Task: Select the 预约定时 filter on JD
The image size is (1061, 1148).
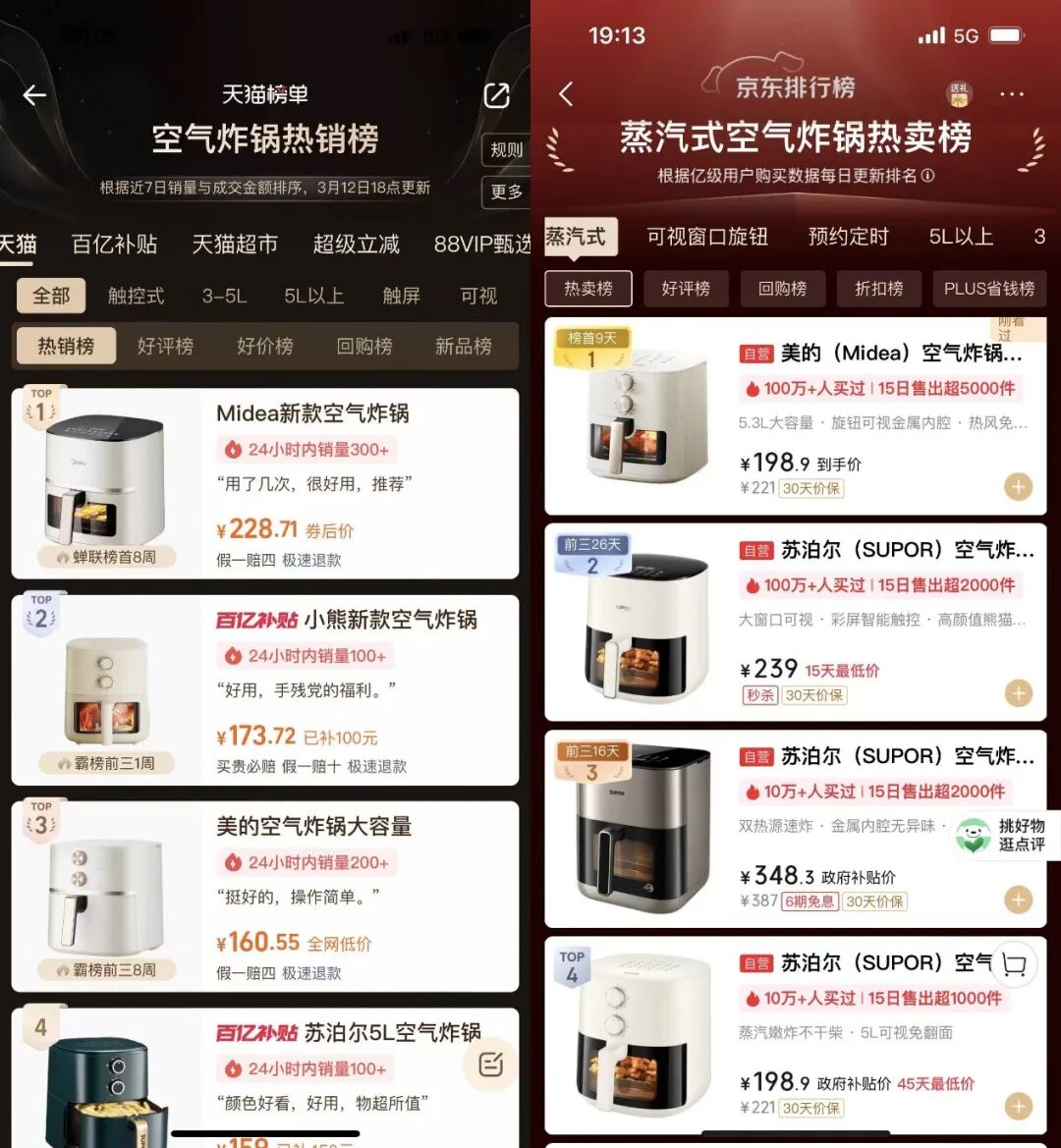Action: (x=847, y=237)
